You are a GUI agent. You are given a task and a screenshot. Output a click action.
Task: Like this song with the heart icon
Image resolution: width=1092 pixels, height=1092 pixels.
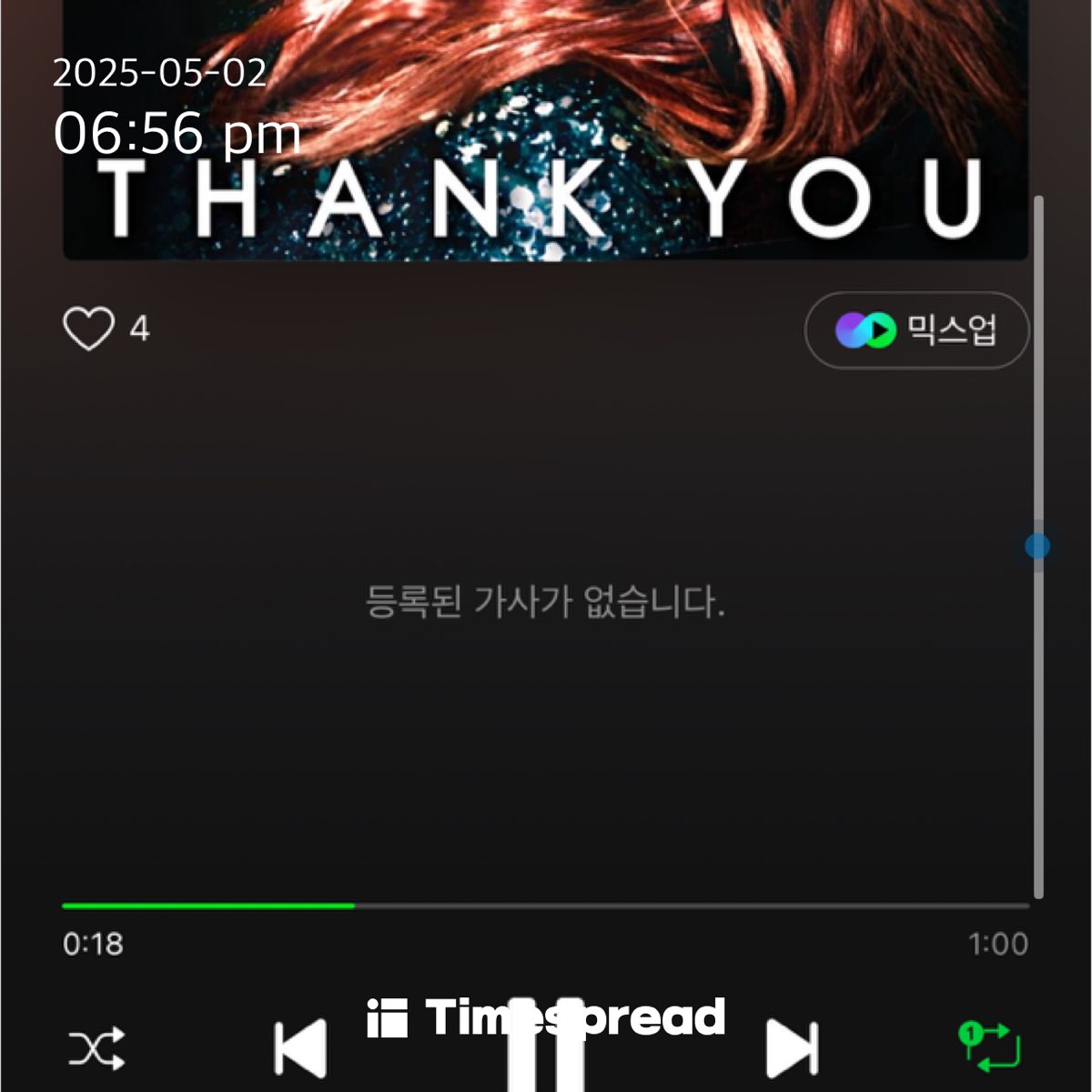tap(88, 329)
